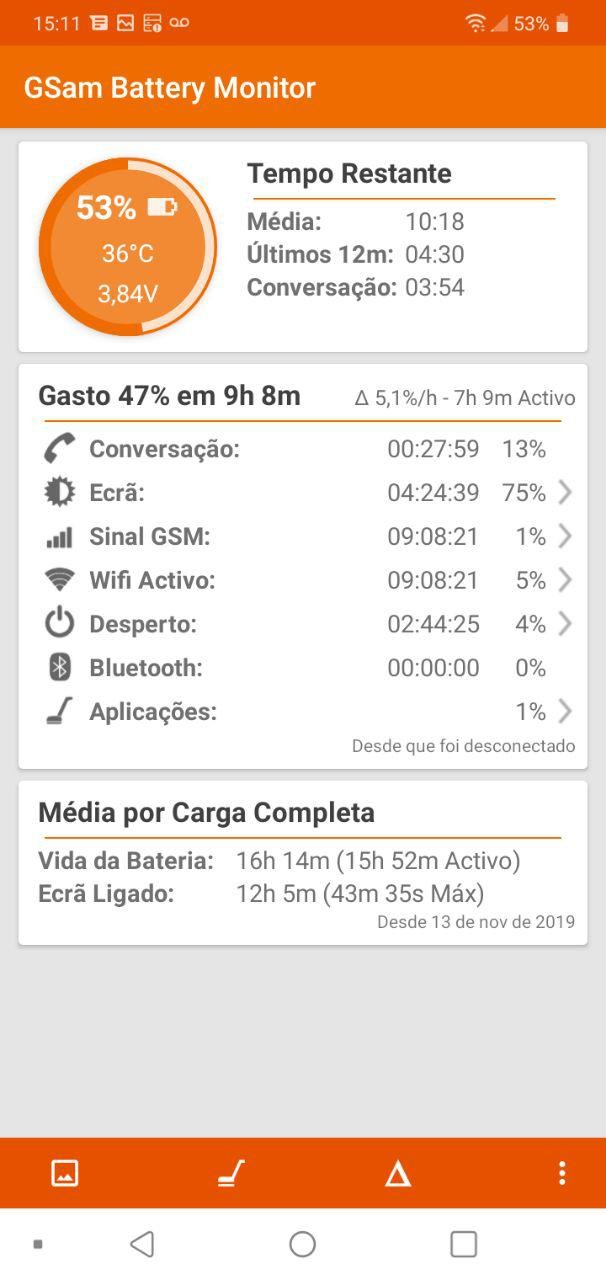Go to the home screen
This screenshot has height=1280, width=606.
pos(303,1244)
